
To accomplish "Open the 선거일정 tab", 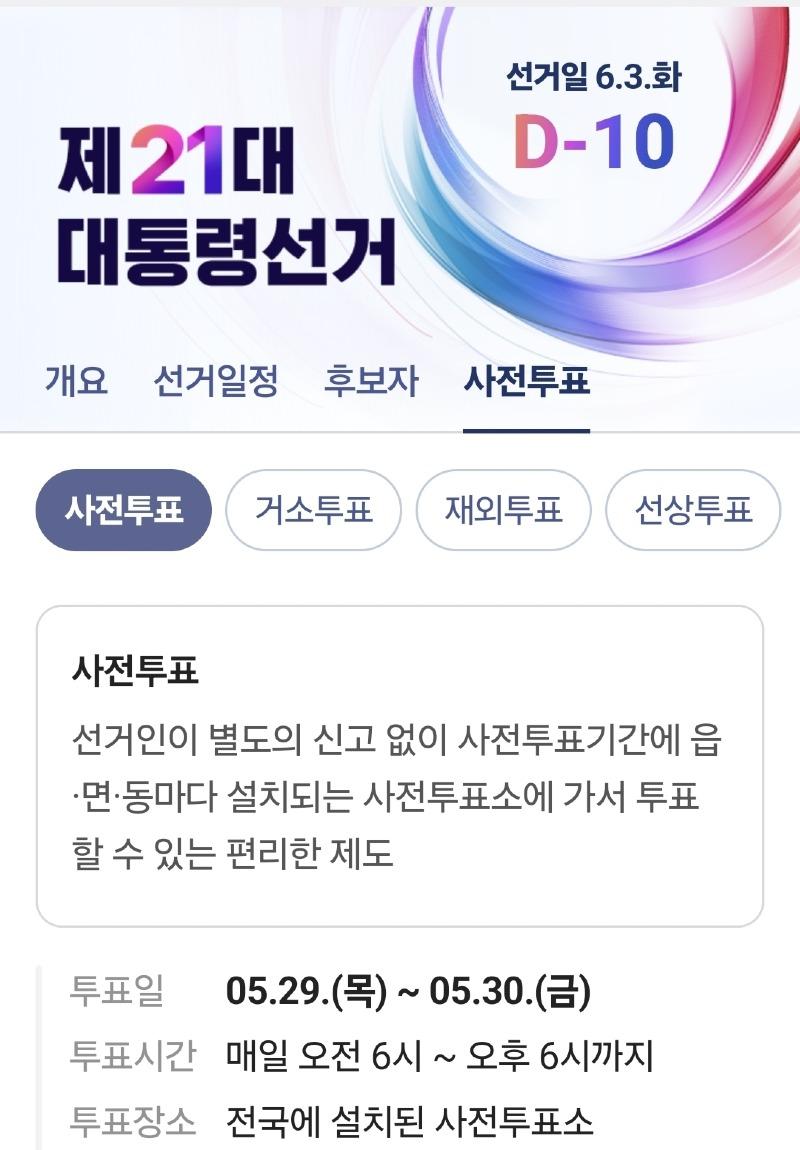I will coord(215,381).
